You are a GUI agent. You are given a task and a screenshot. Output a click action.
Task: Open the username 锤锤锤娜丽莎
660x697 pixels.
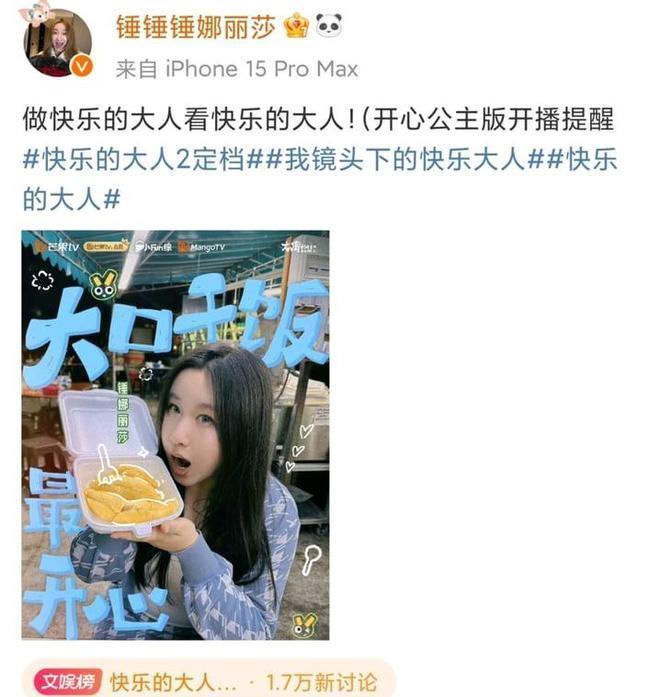tap(195, 28)
